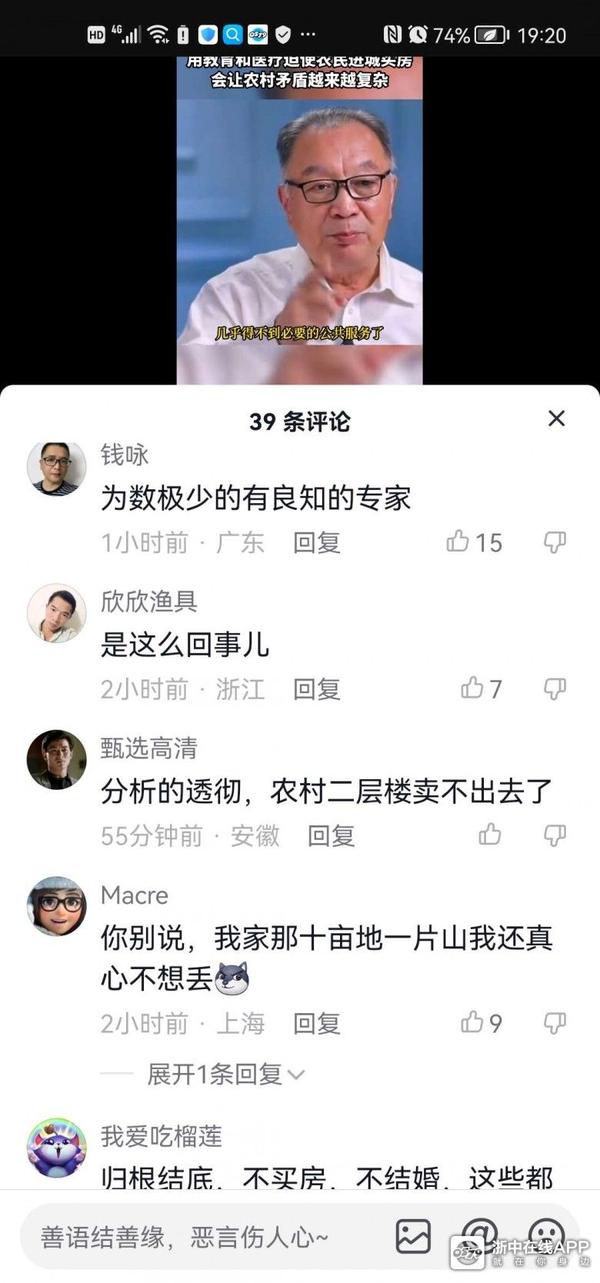Dislike 甄选高清's comment
Viewport: 600px width, 1283px height.
coord(555,834)
